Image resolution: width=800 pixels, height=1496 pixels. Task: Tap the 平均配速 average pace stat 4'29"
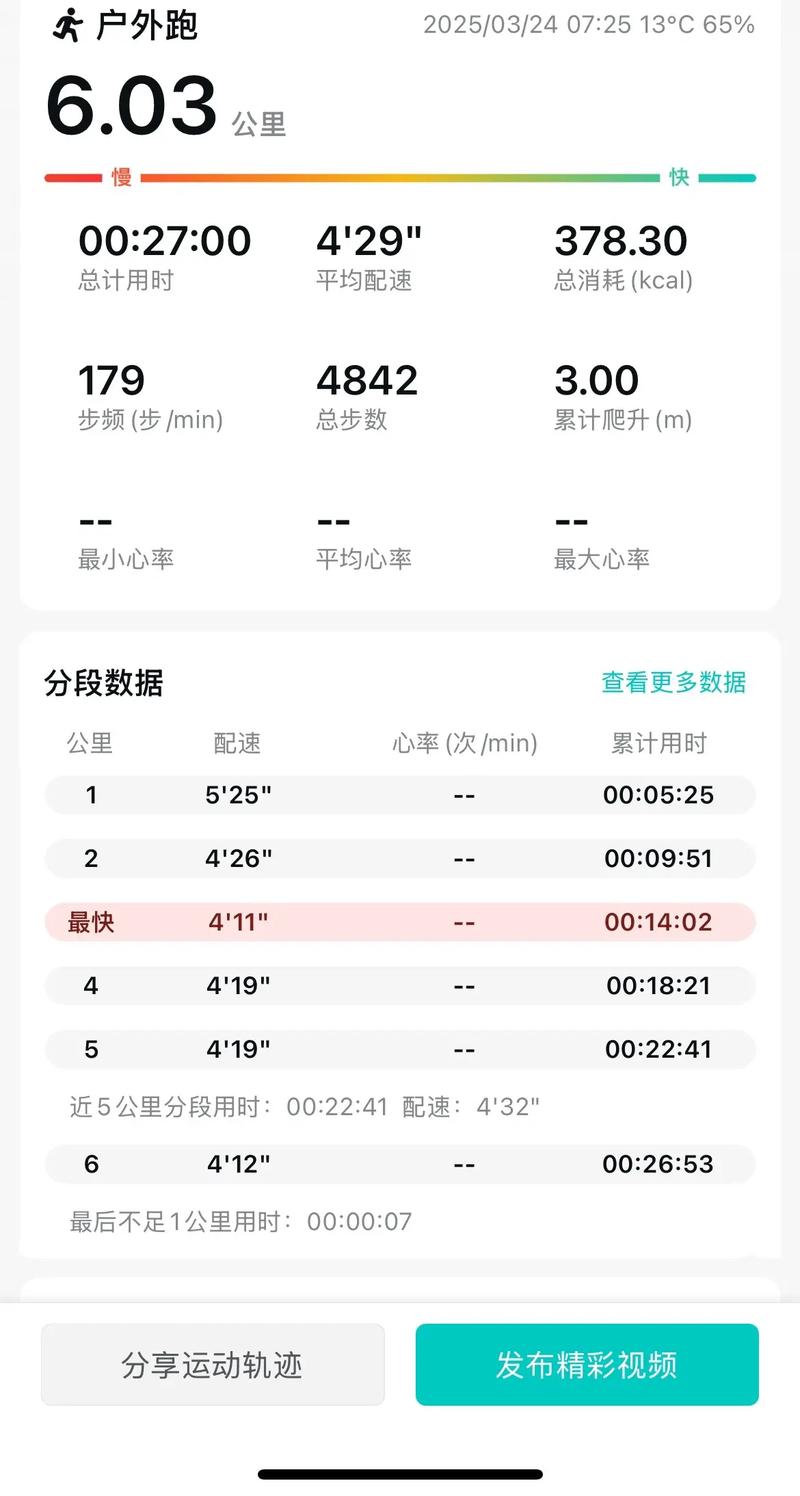pos(371,241)
